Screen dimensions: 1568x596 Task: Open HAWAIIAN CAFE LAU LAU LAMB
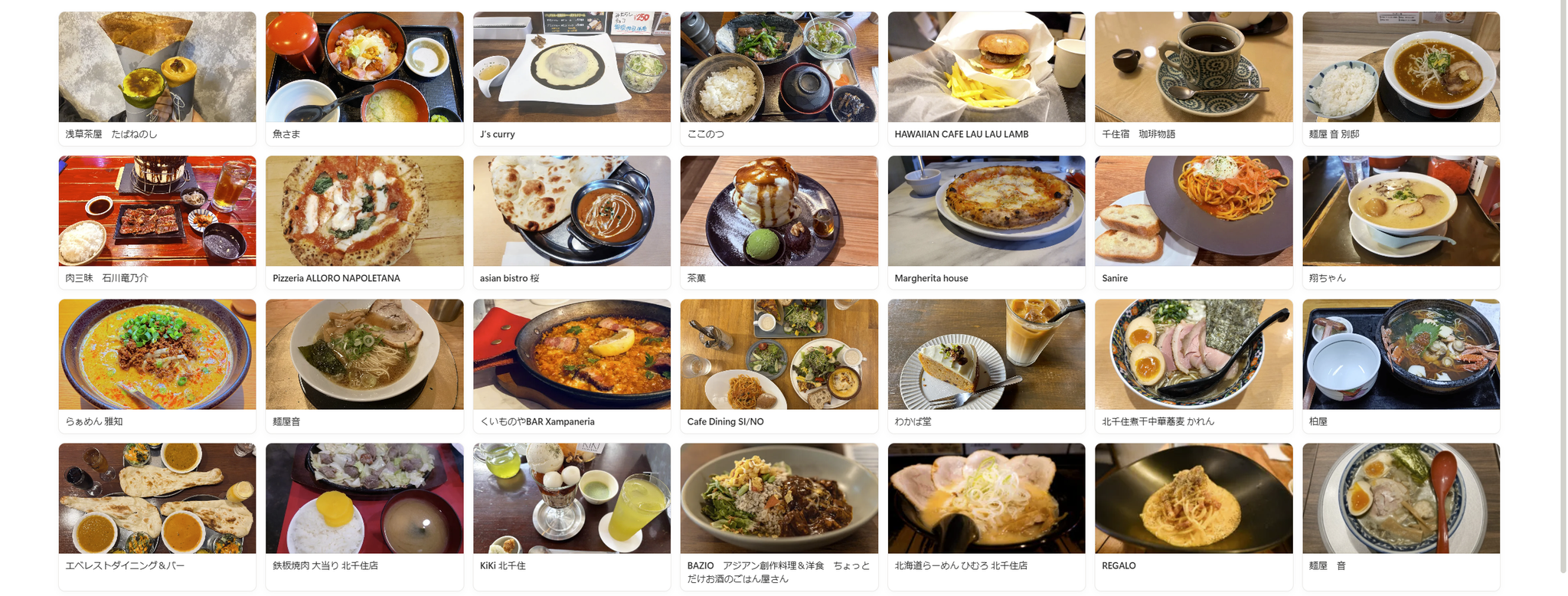pyautogui.click(x=986, y=77)
